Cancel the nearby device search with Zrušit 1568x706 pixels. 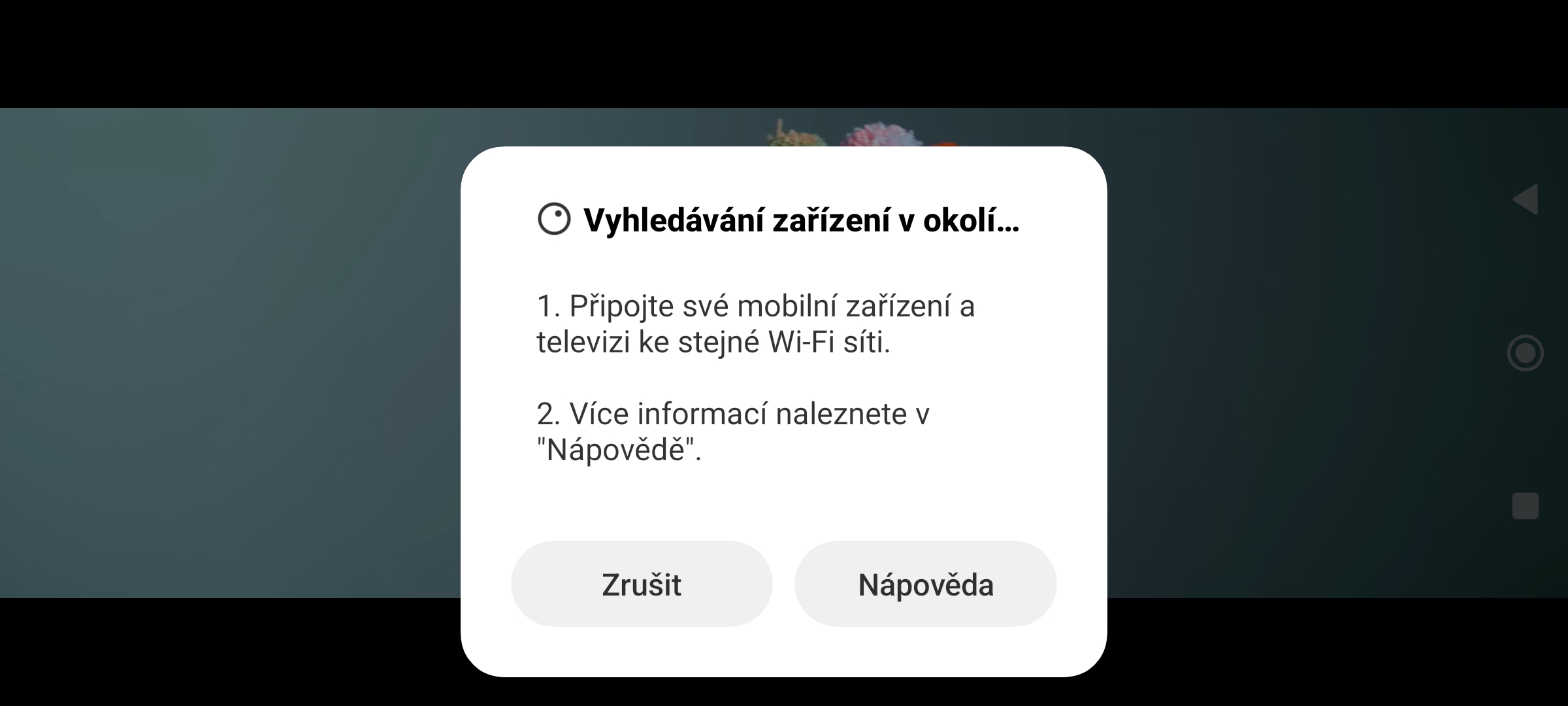click(641, 584)
